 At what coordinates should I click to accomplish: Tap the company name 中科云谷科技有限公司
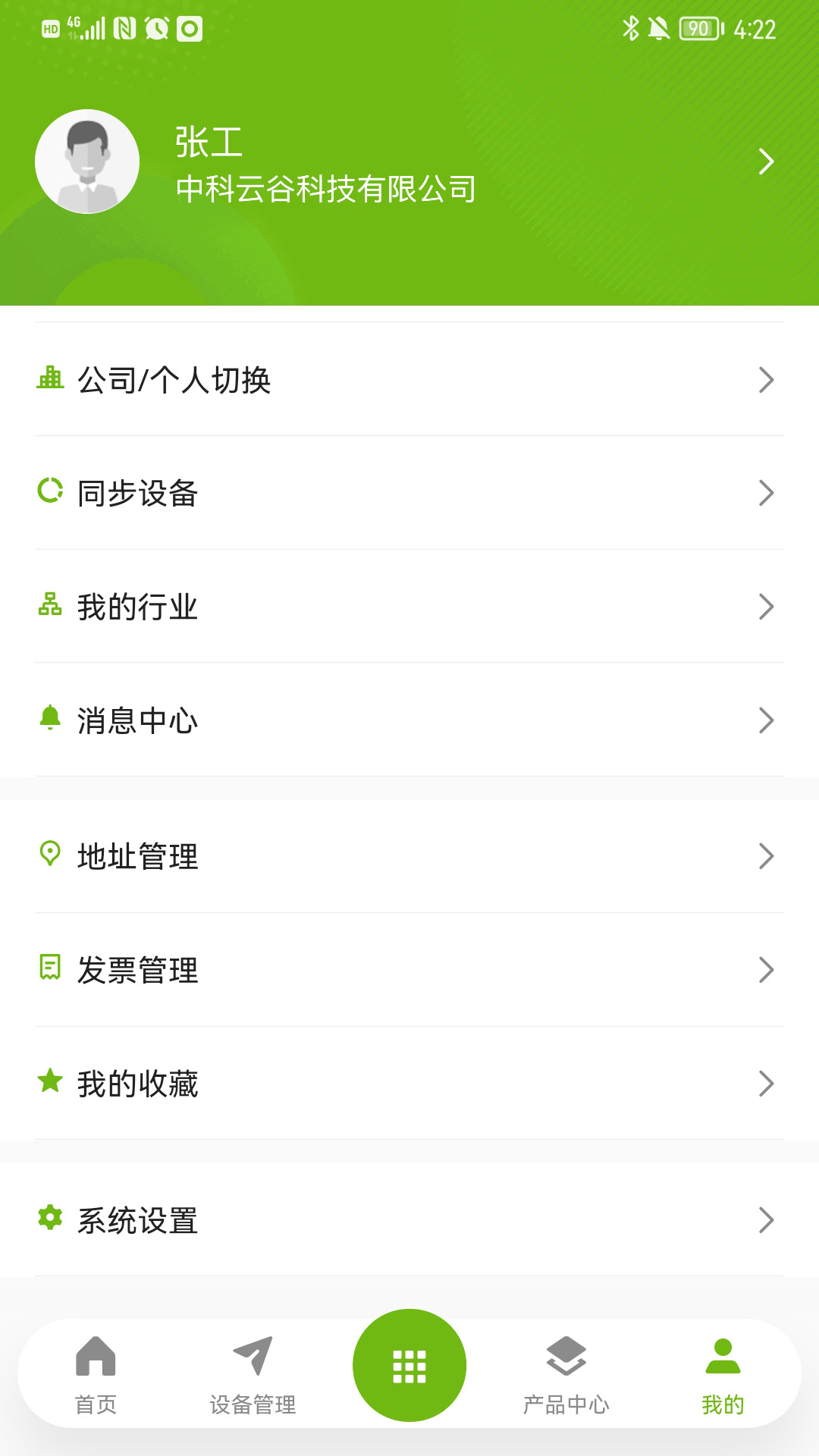click(325, 191)
